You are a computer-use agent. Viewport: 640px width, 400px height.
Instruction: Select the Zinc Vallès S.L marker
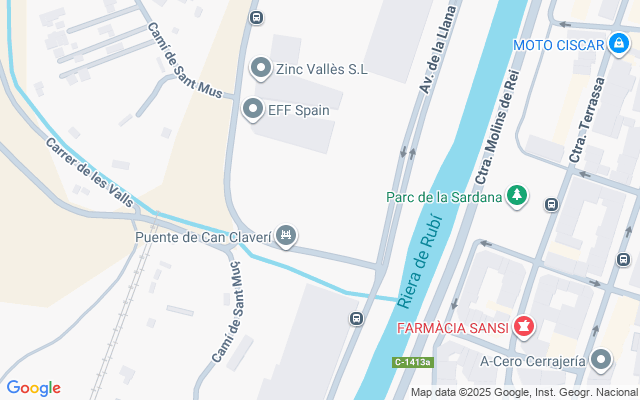[261, 69]
